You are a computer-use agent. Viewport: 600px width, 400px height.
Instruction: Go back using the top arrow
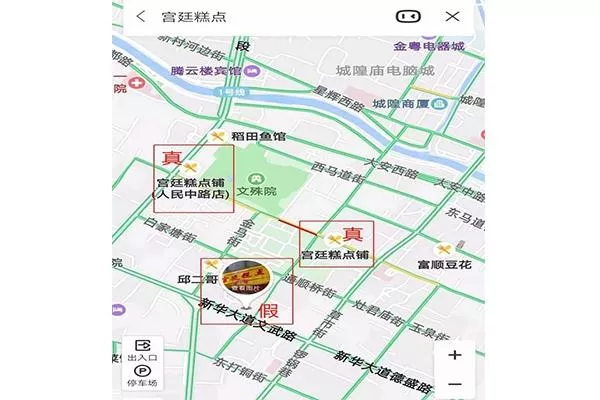tap(141, 16)
